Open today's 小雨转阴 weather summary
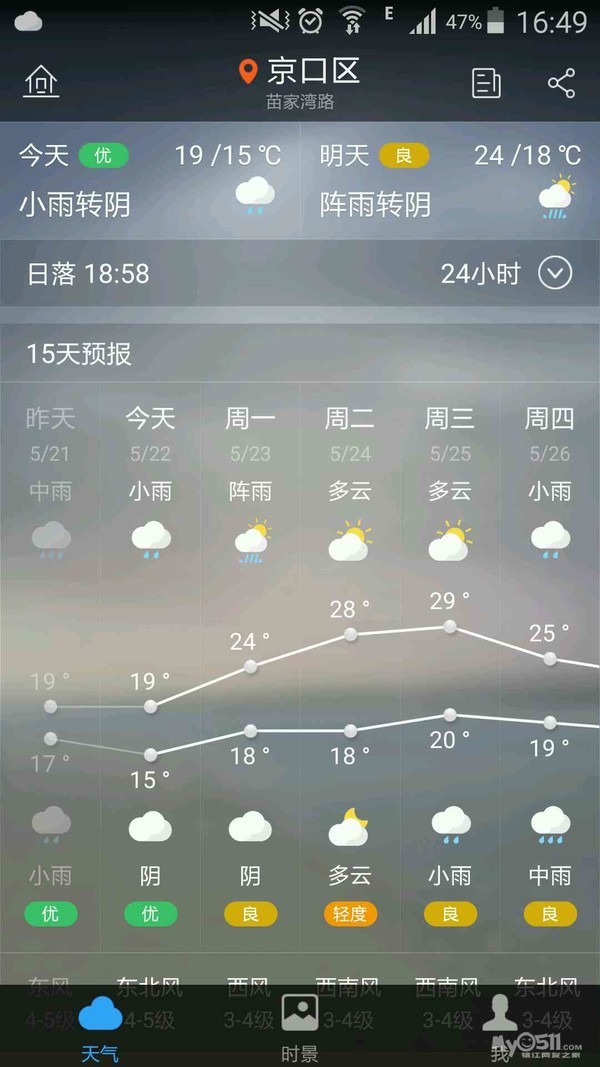 (150, 181)
